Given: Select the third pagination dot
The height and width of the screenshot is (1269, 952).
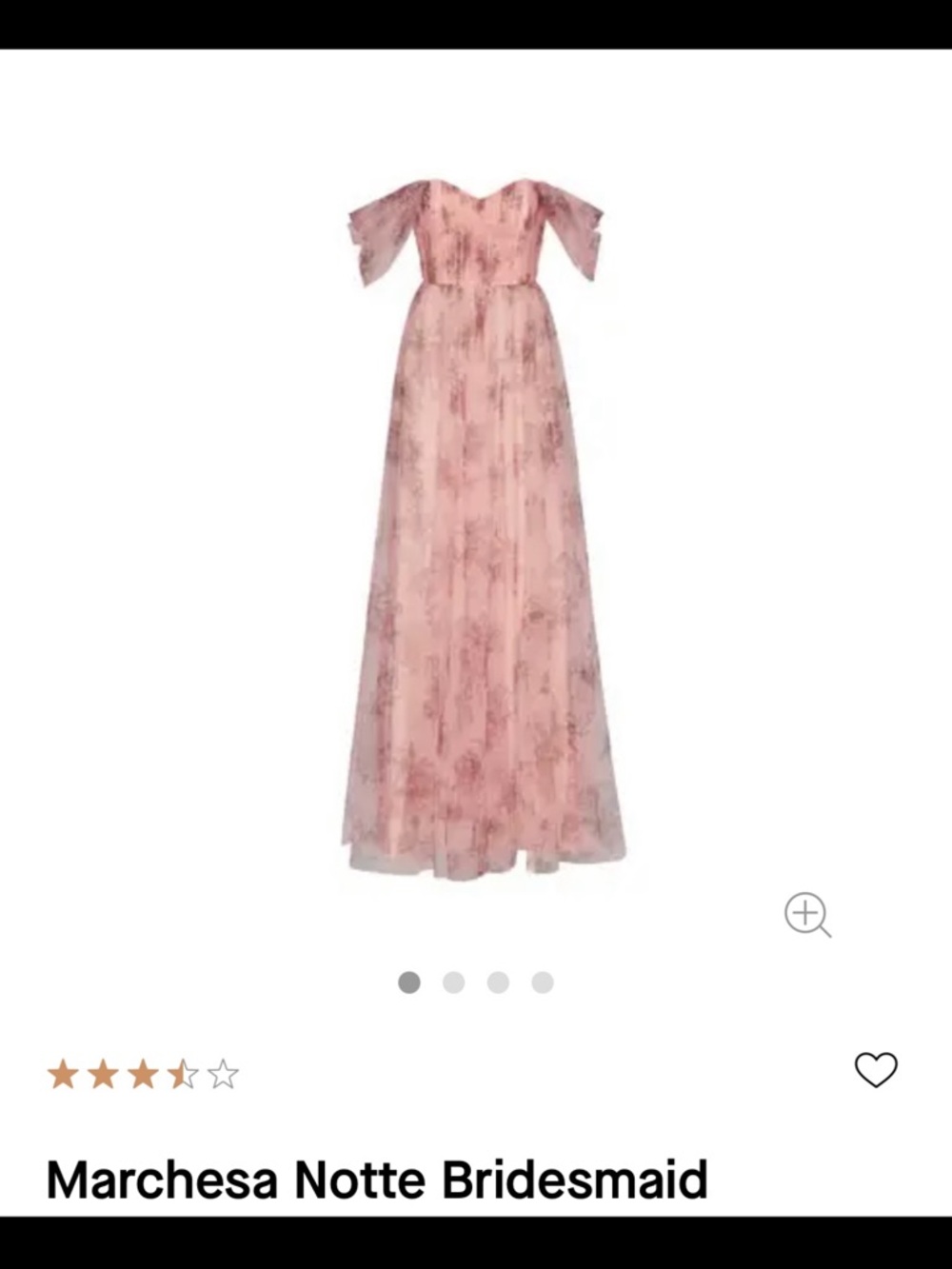Looking at the screenshot, I should [x=498, y=981].
